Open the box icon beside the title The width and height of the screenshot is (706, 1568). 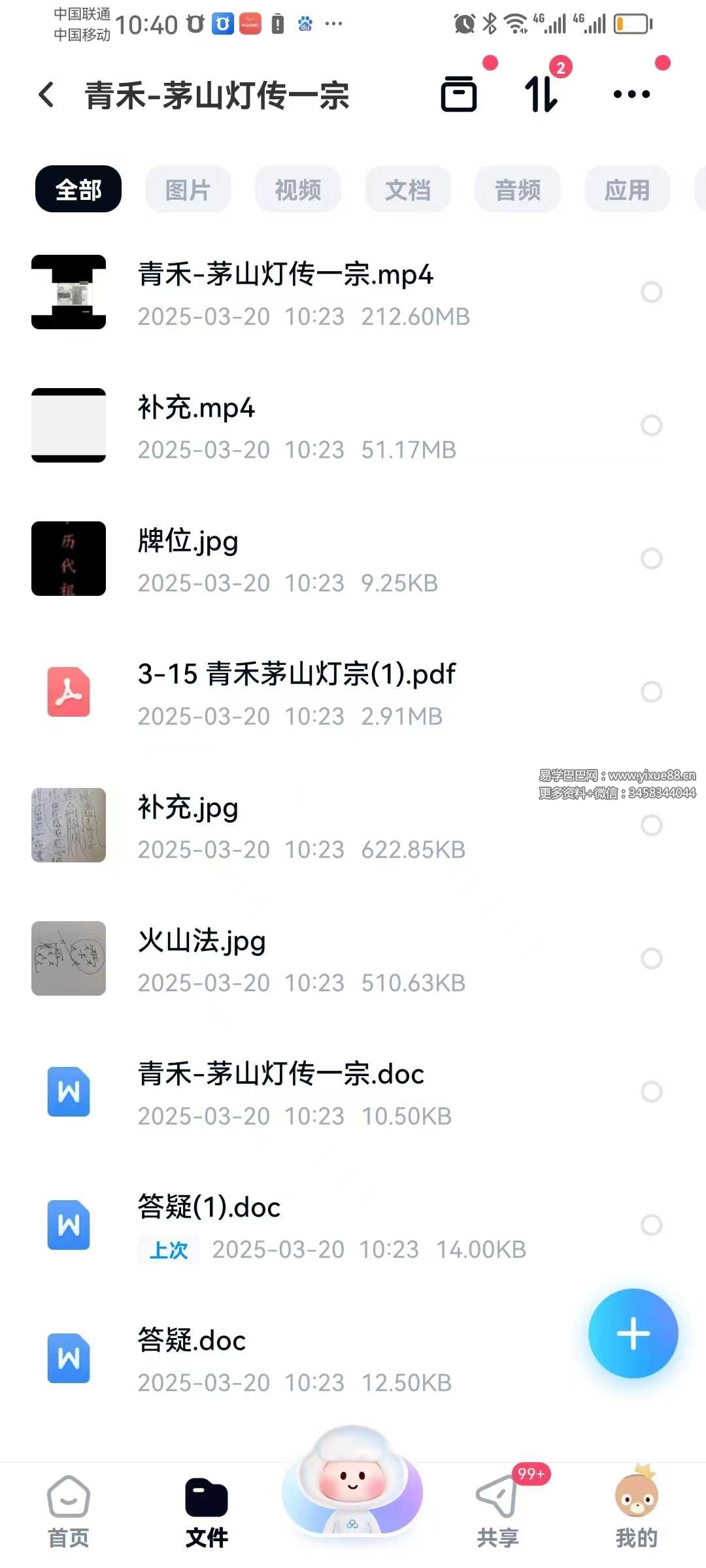coord(459,94)
